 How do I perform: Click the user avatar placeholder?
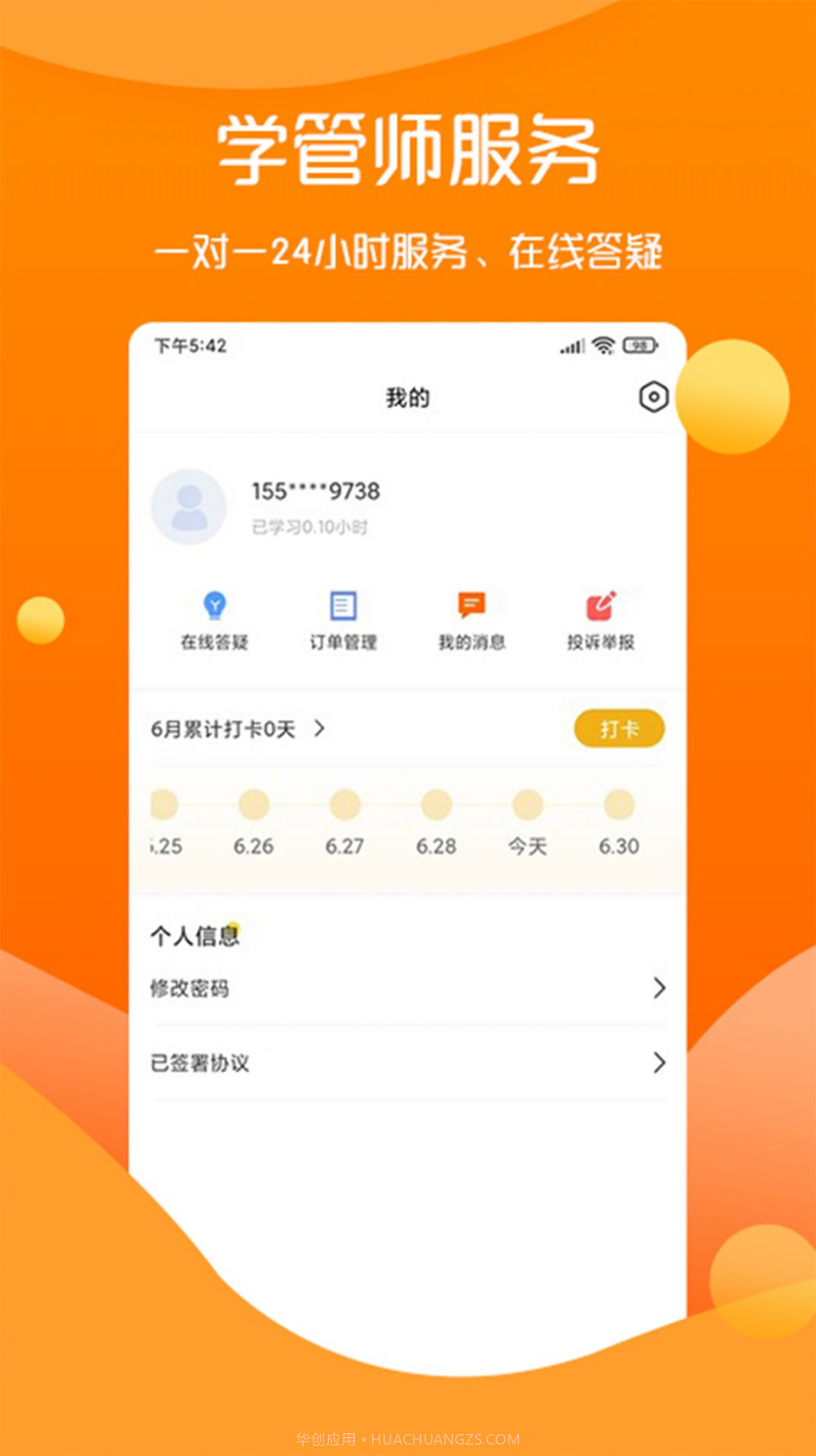(189, 504)
